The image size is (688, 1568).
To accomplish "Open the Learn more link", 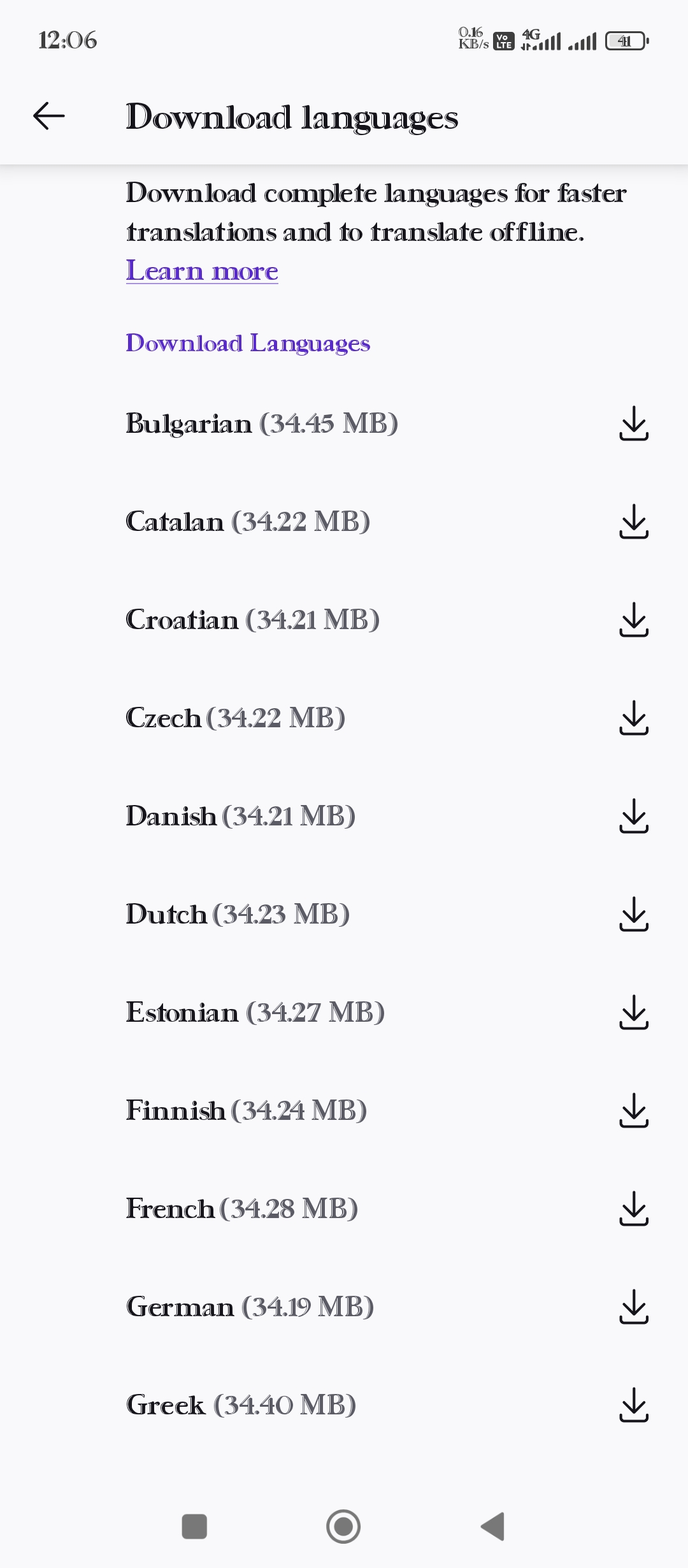I will tap(202, 271).
